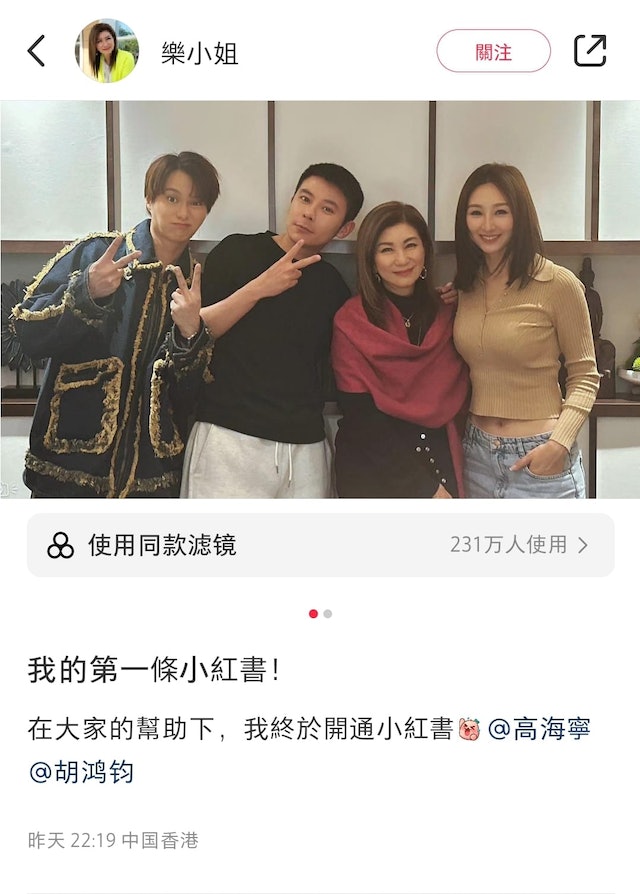
Task: Use the same filter via 使用同款滤镜
Action: 320,545
